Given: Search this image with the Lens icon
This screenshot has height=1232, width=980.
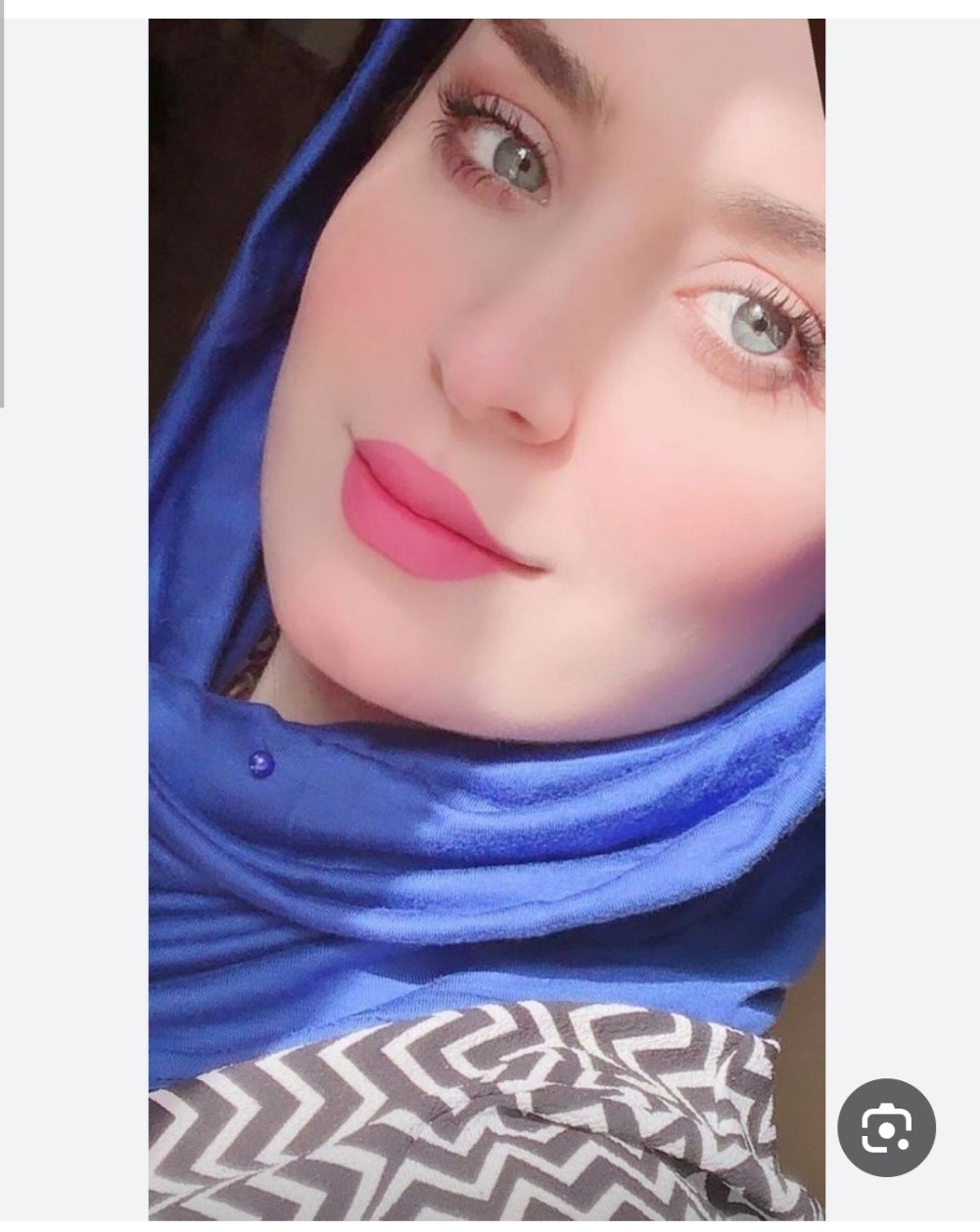Looking at the screenshot, I should click(x=886, y=1128).
